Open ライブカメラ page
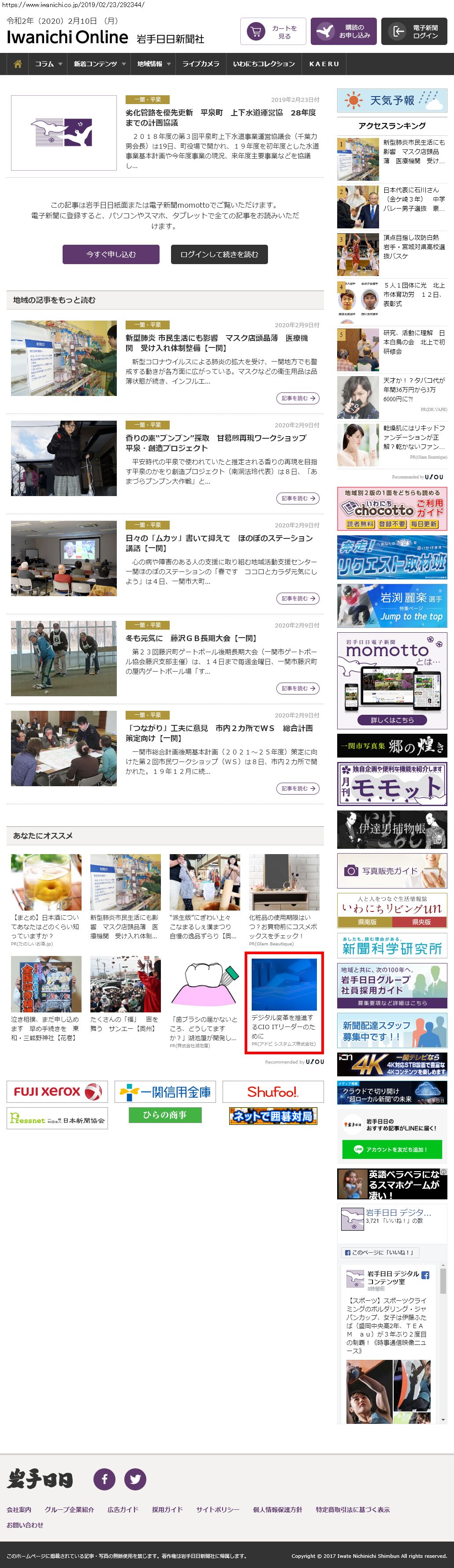 pyautogui.click(x=200, y=64)
